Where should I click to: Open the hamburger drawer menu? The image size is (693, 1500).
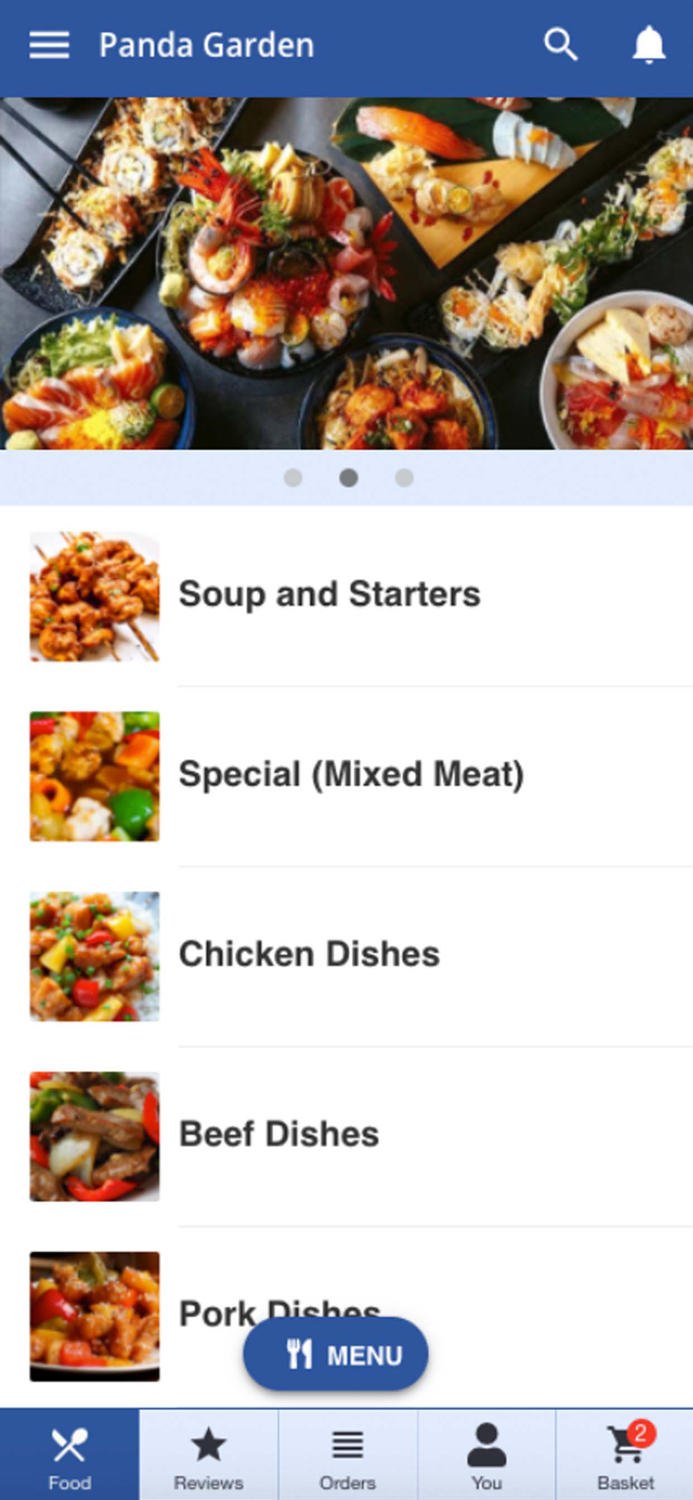tap(49, 45)
